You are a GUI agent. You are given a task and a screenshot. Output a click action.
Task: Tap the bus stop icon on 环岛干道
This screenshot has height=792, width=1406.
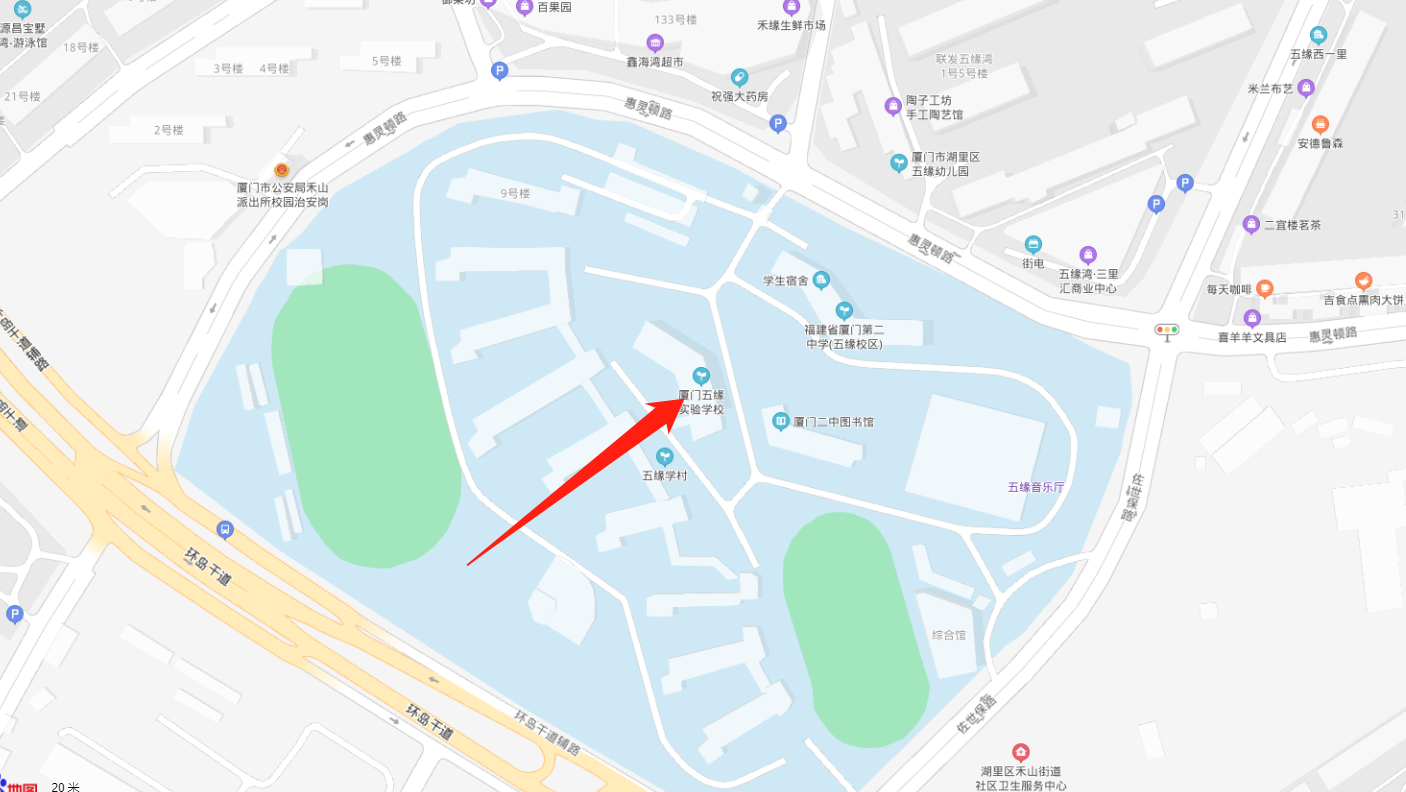click(x=225, y=530)
